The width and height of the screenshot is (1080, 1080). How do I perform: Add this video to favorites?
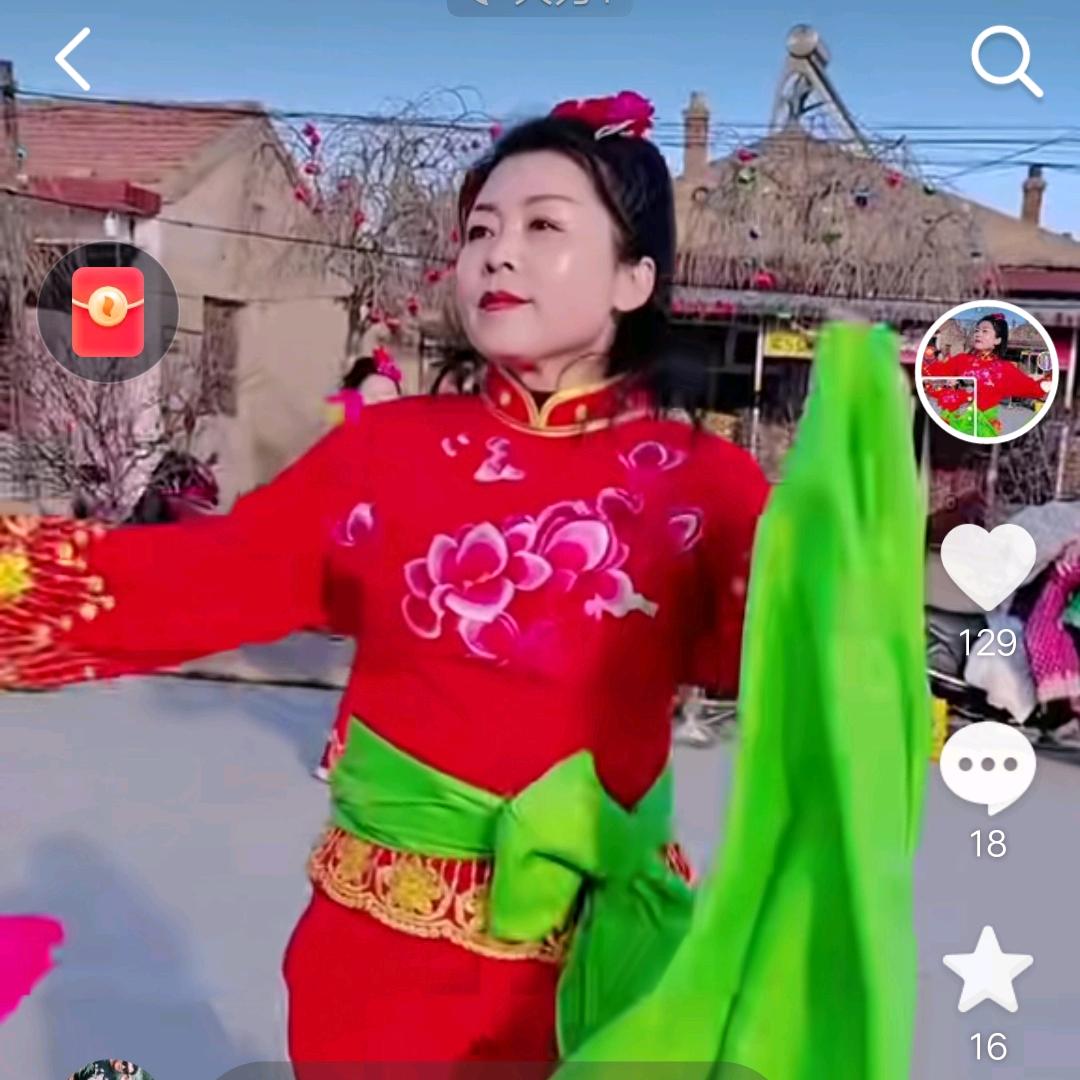pos(988,970)
